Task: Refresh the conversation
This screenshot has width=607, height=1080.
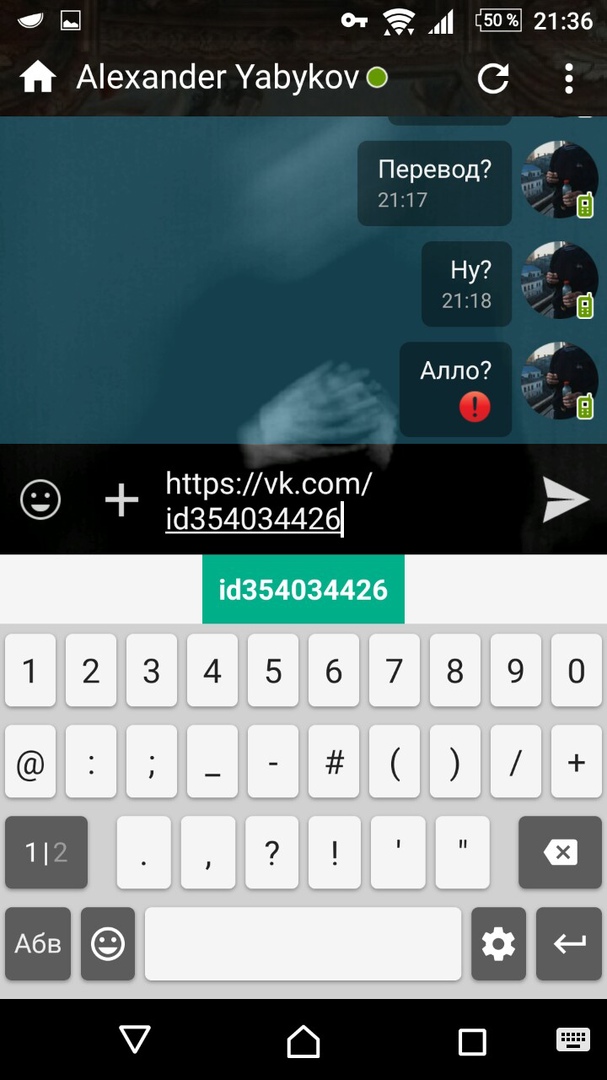Action: coord(493,78)
